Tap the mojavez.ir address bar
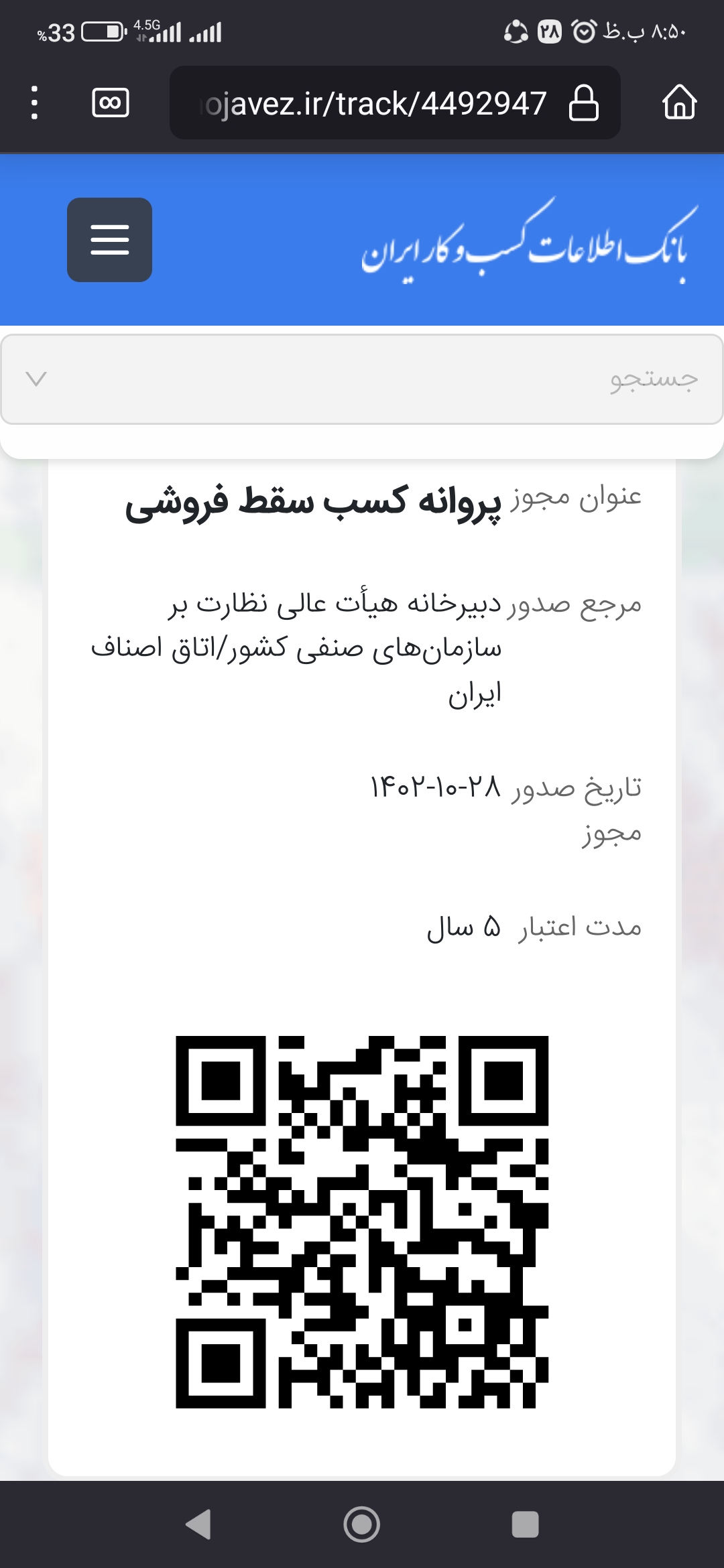The width and height of the screenshot is (724, 1568). (395, 103)
